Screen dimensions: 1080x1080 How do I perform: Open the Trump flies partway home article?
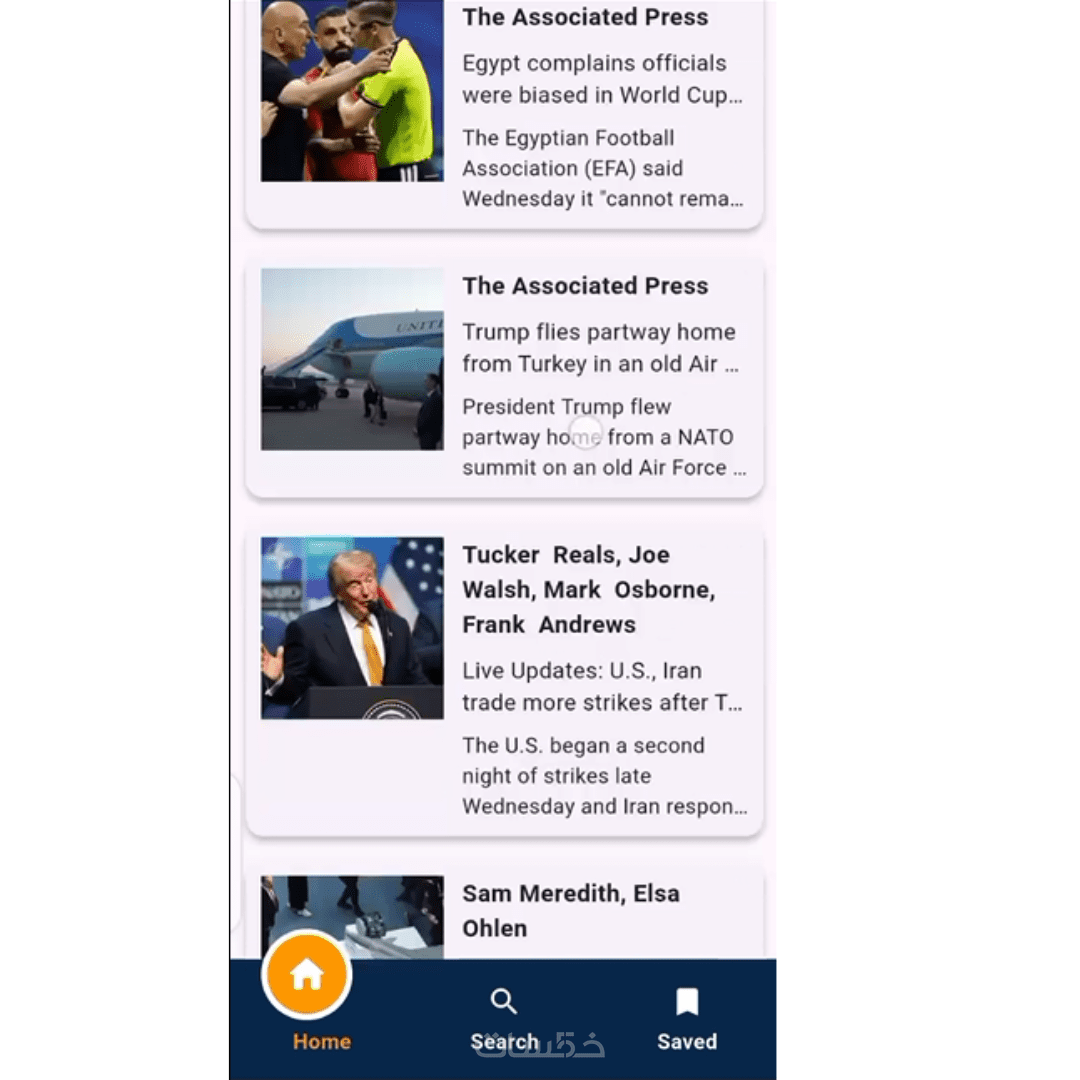504,375
